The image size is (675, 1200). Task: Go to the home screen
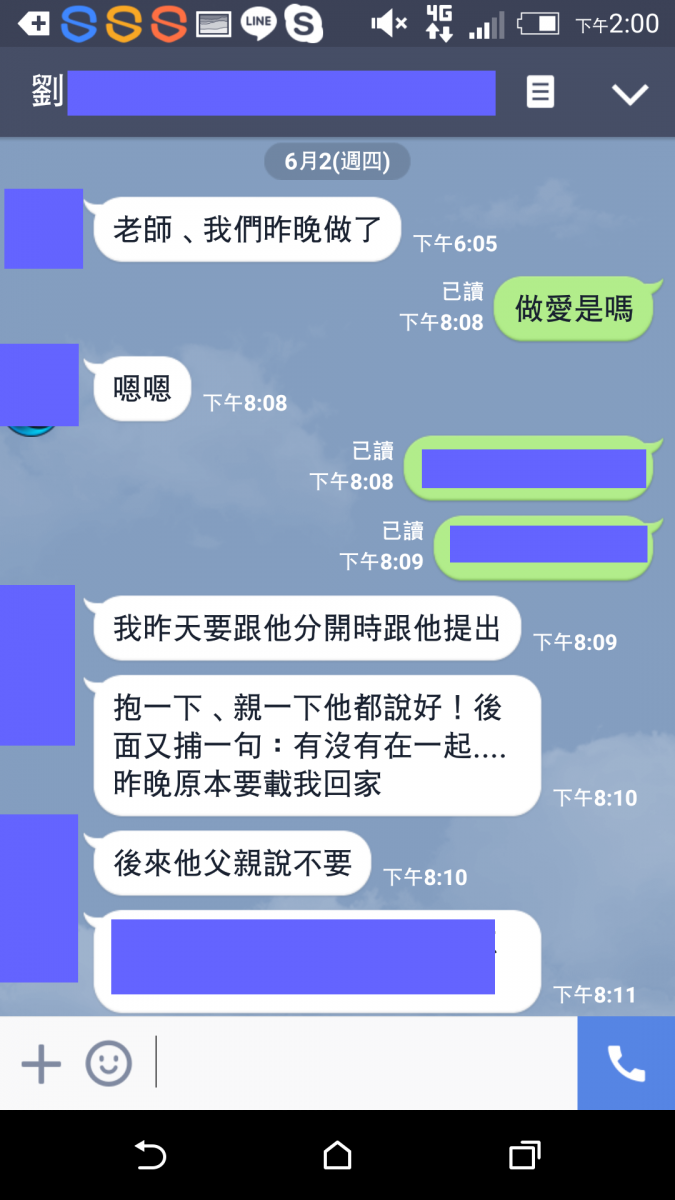(338, 1156)
